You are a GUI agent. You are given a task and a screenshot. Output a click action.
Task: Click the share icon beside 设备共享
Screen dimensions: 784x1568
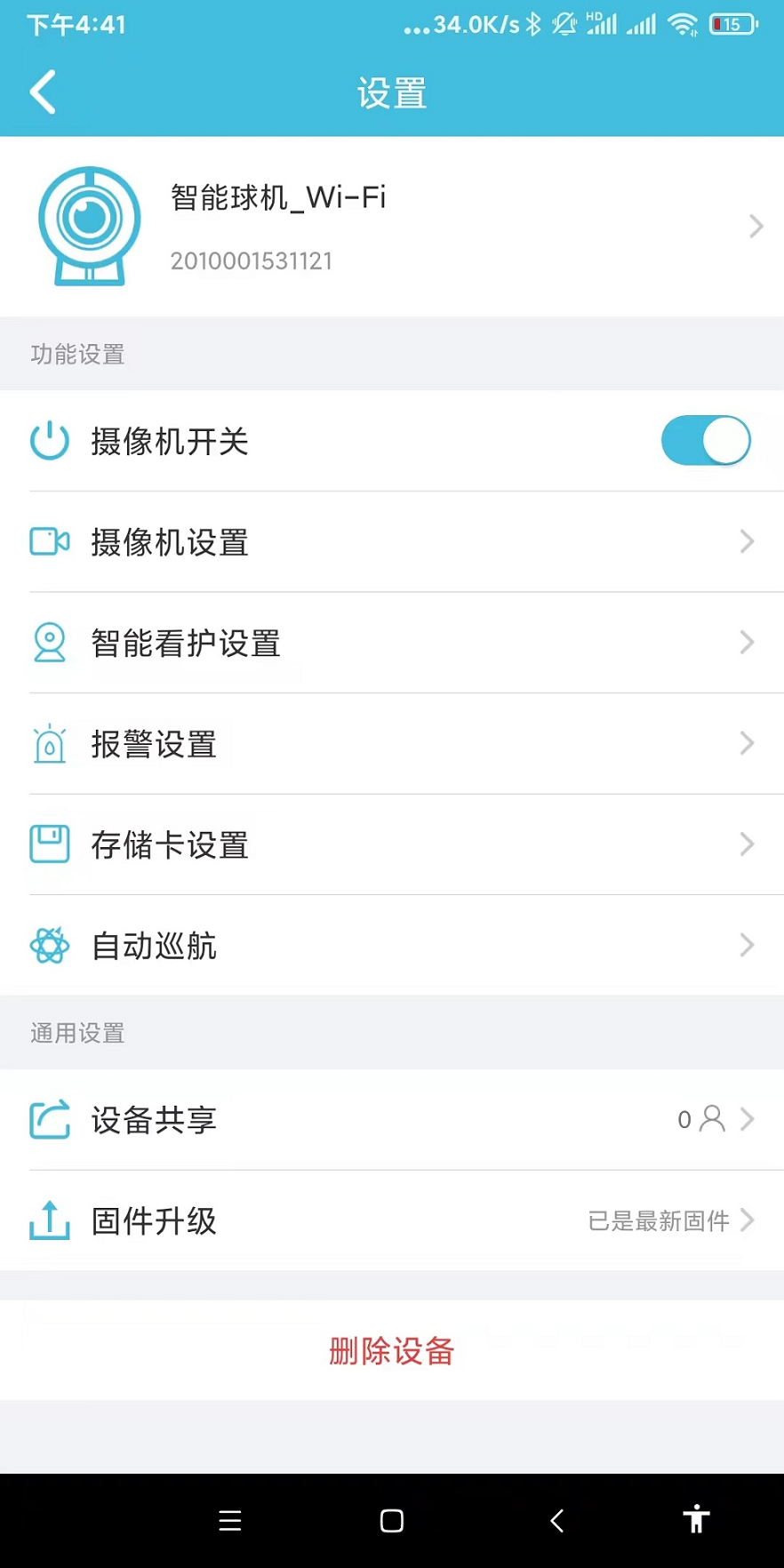tap(50, 1119)
